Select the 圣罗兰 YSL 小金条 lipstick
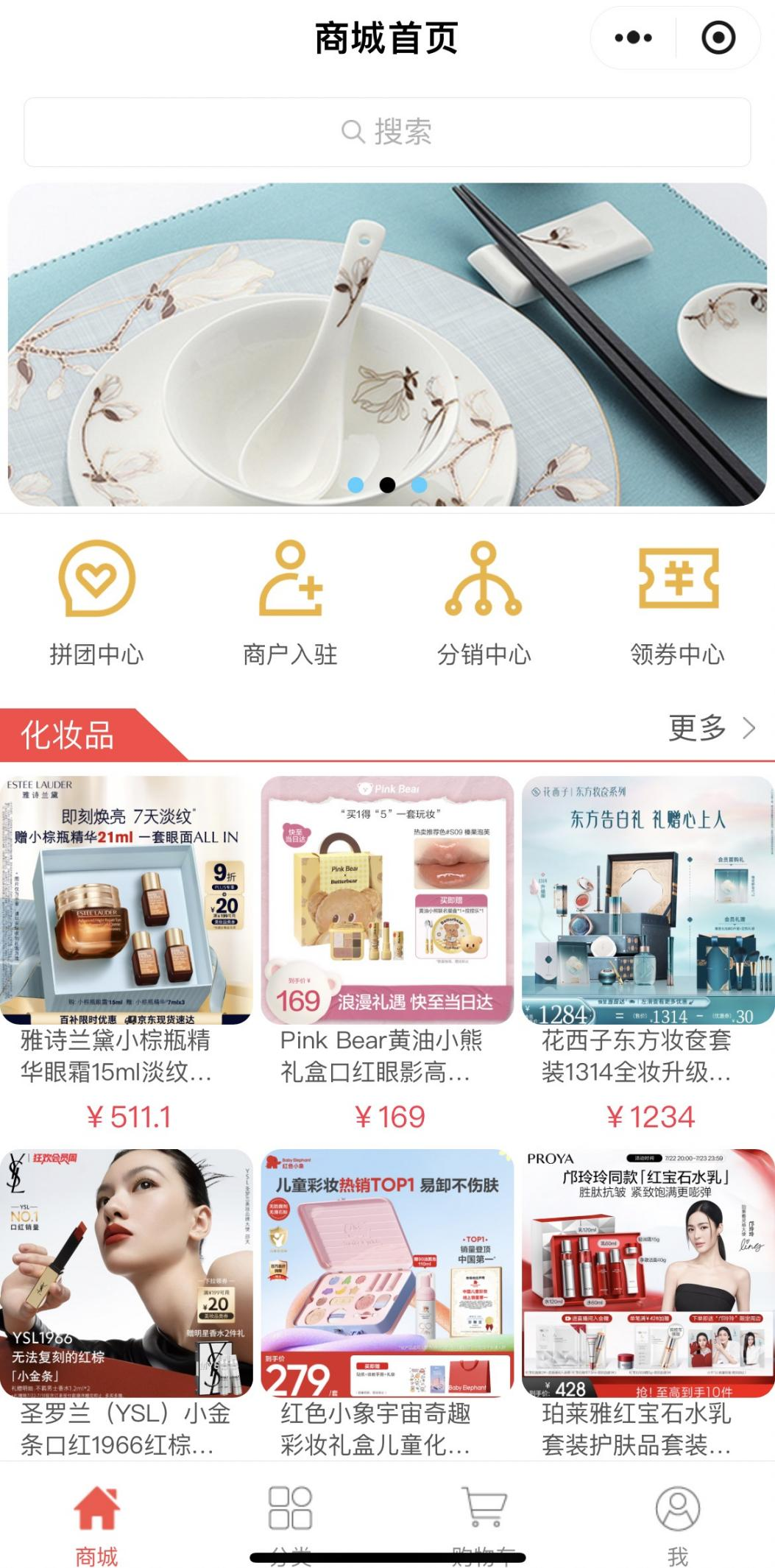 [127, 1304]
